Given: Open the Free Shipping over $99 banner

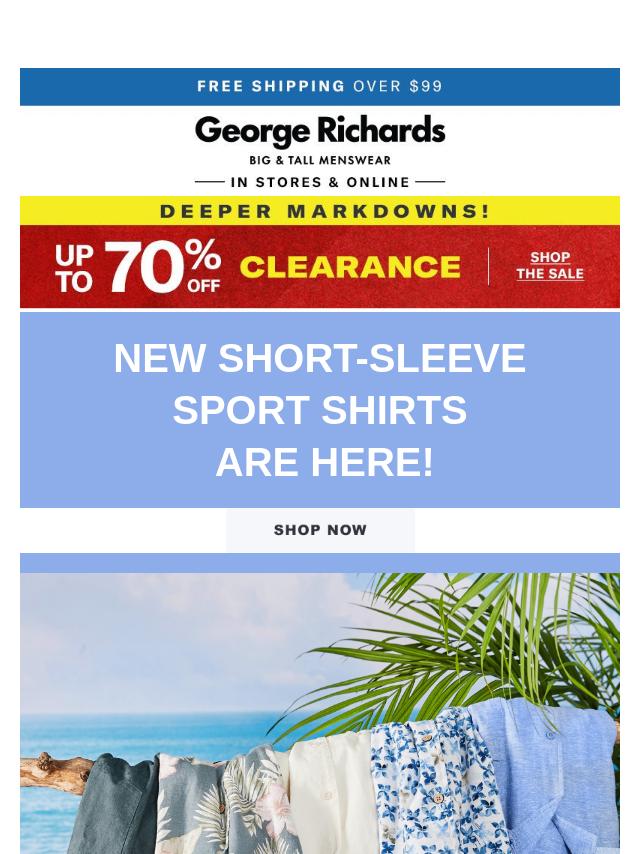Looking at the screenshot, I should click(320, 87).
